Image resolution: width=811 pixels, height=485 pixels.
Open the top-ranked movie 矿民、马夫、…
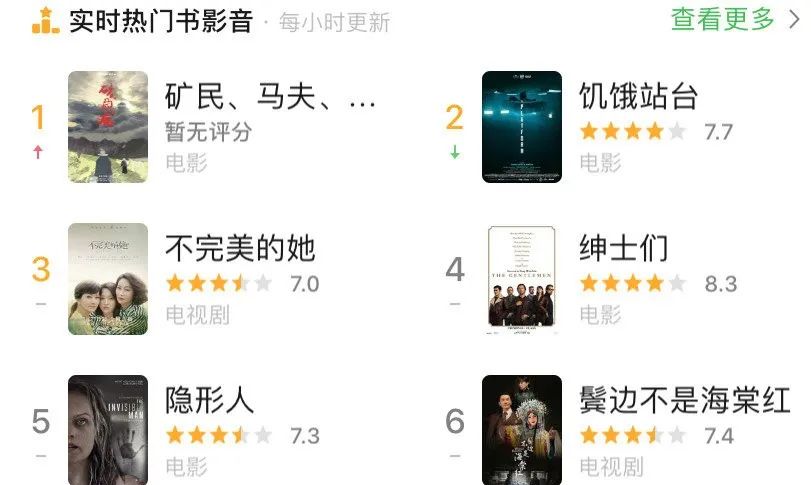tap(269, 98)
